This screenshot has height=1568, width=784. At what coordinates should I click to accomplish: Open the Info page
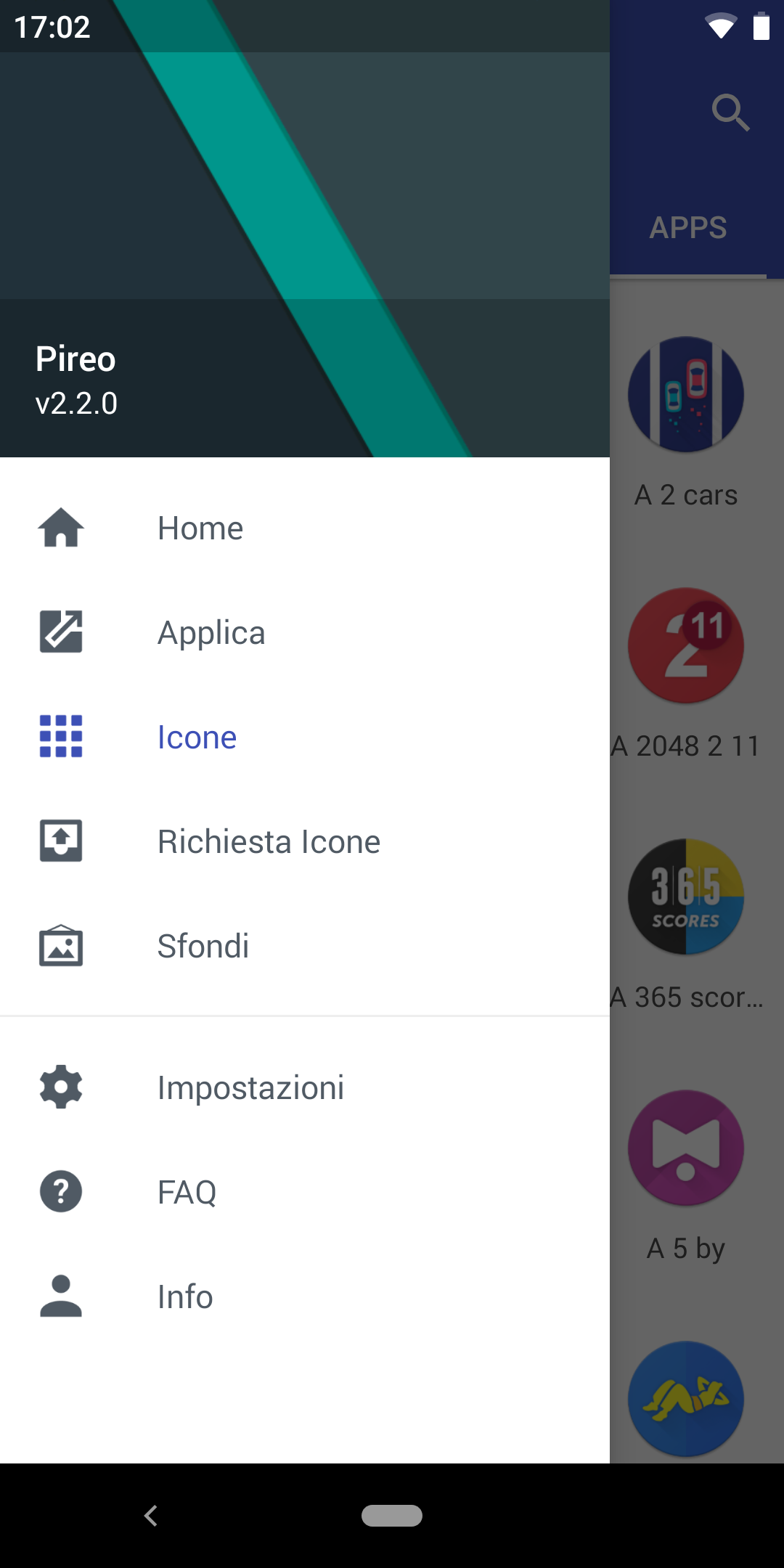[185, 1297]
